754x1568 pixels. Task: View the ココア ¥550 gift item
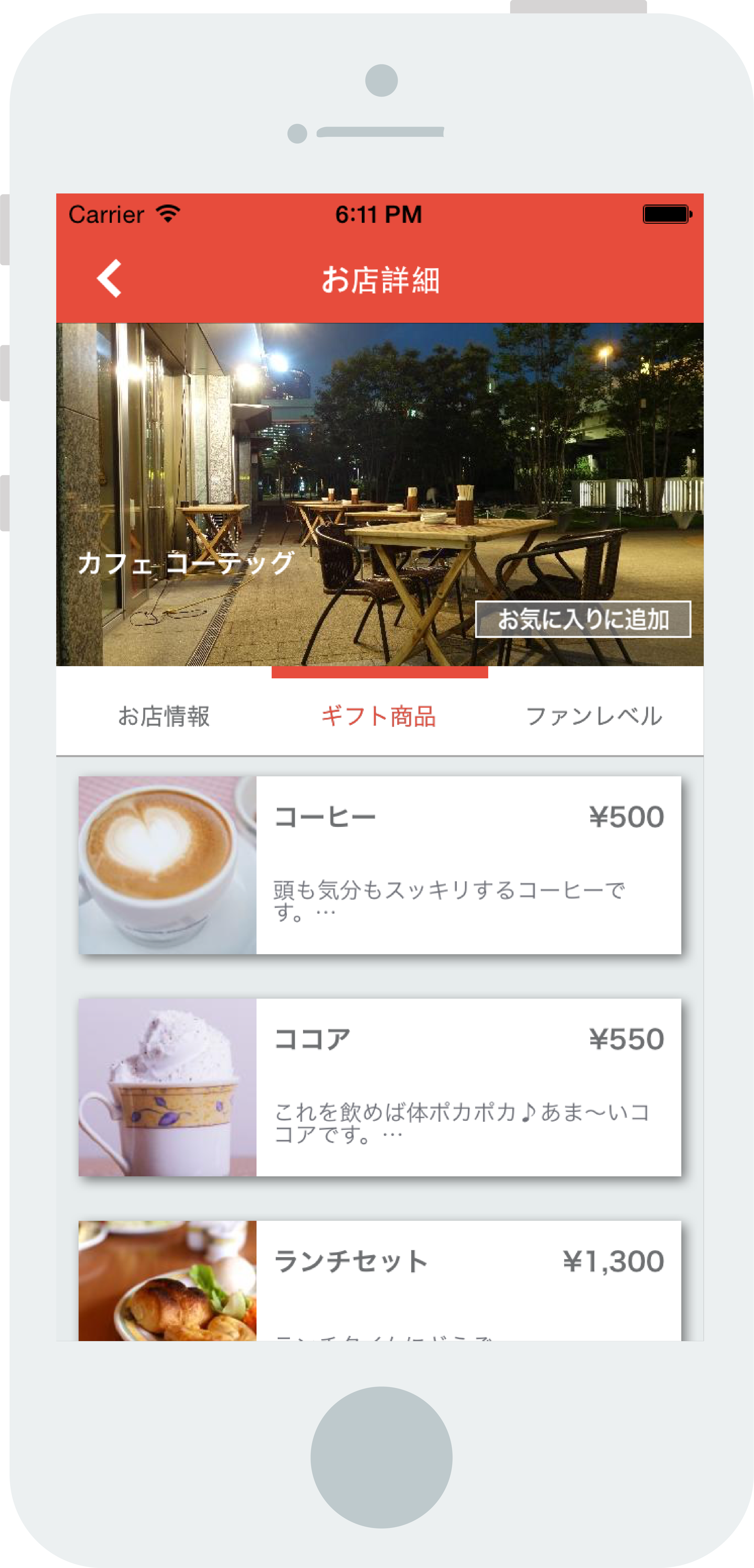point(379,1087)
